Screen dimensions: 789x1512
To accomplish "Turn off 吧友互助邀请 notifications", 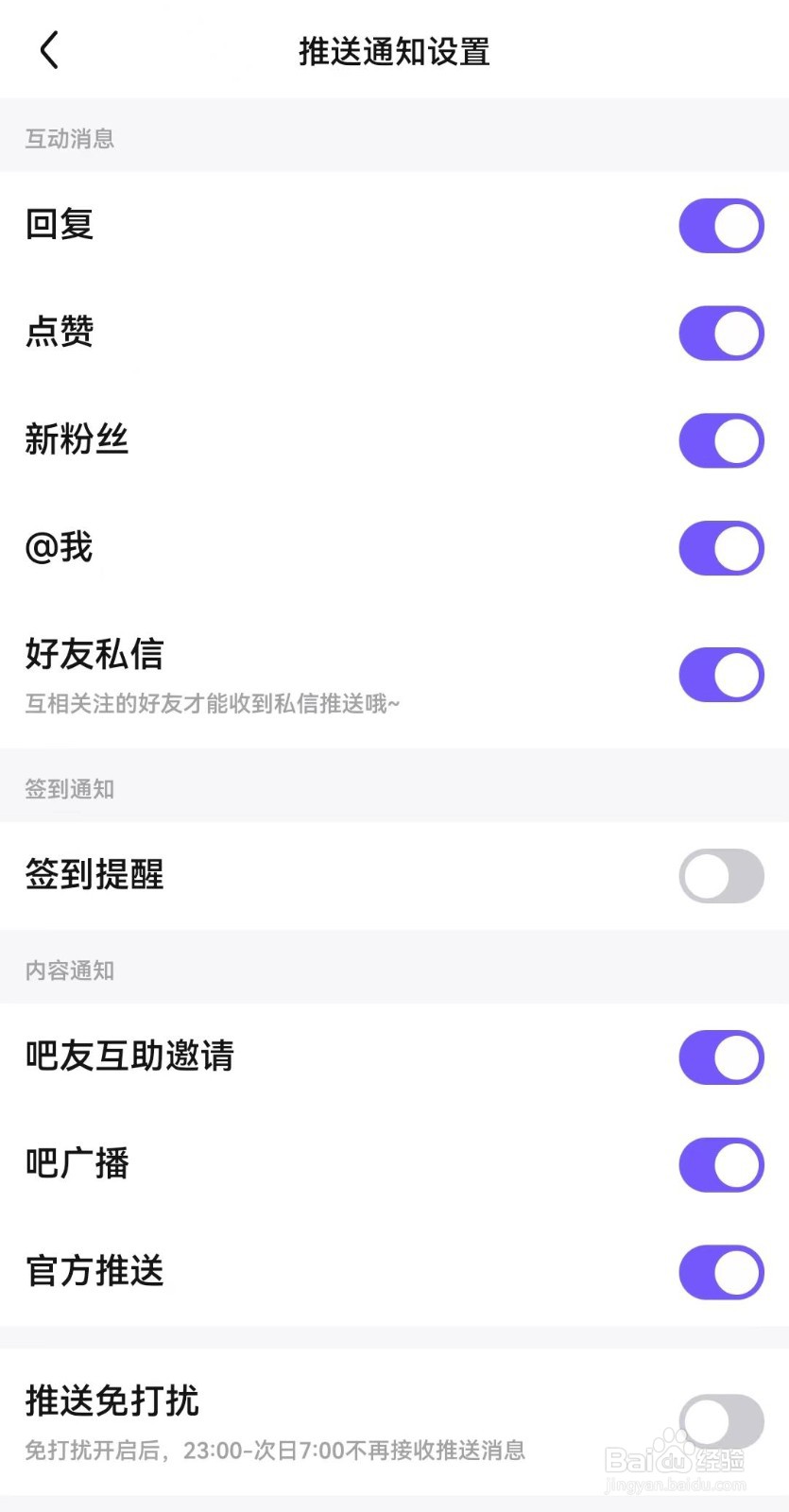I will pos(721,1057).
